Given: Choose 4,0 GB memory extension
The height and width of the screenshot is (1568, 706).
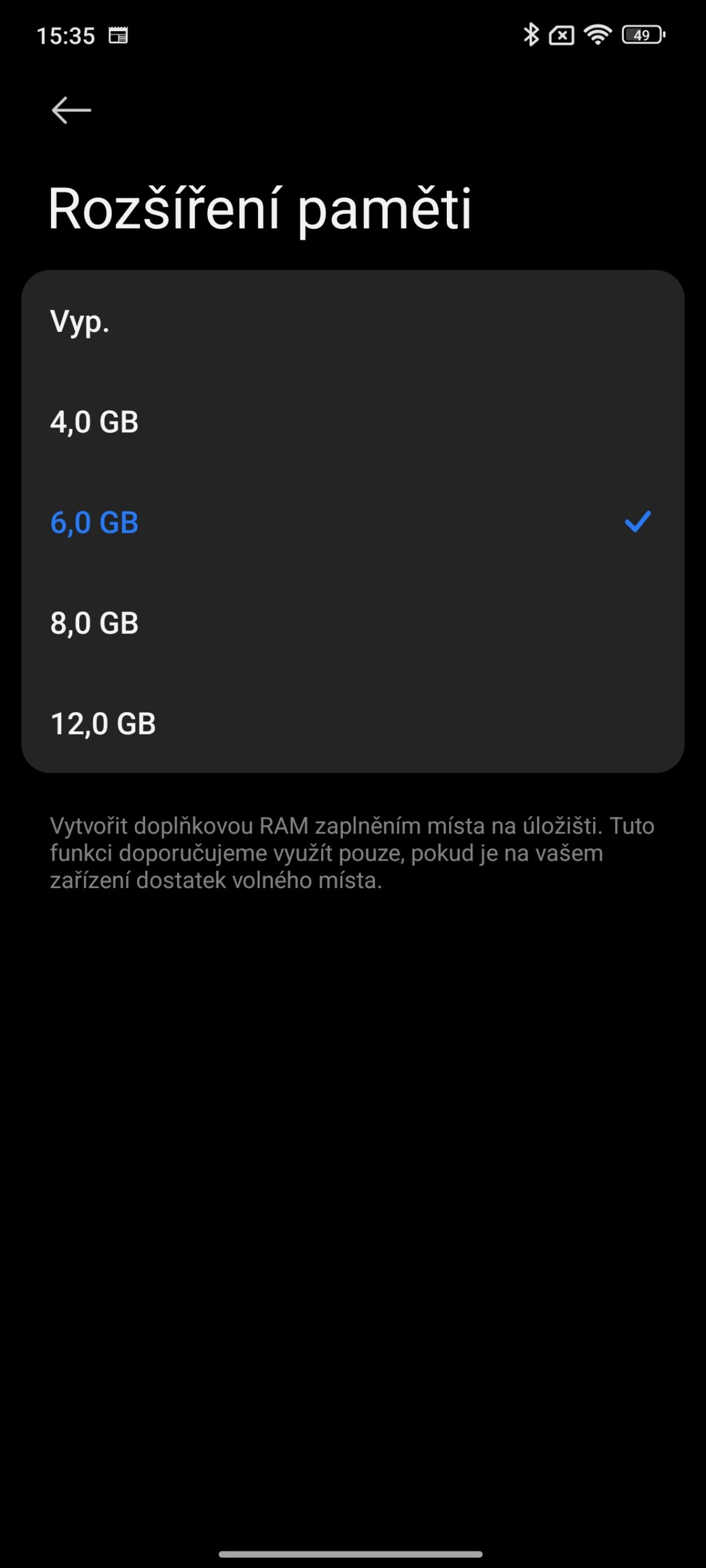Looking at the screenshot, I should [x=353, y=421].
